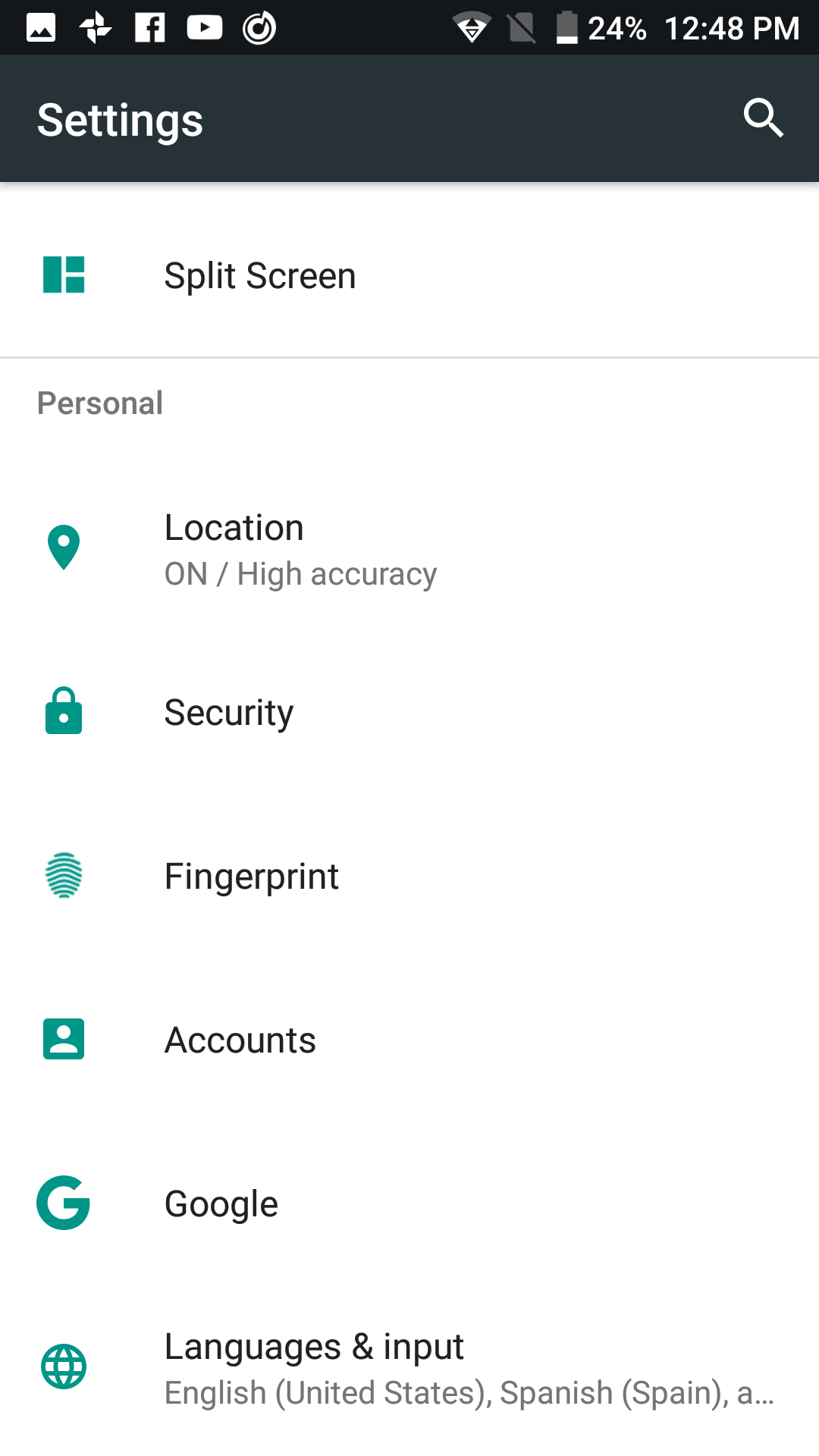Open Location settings

pyautogui.click(x=300, y=549)
